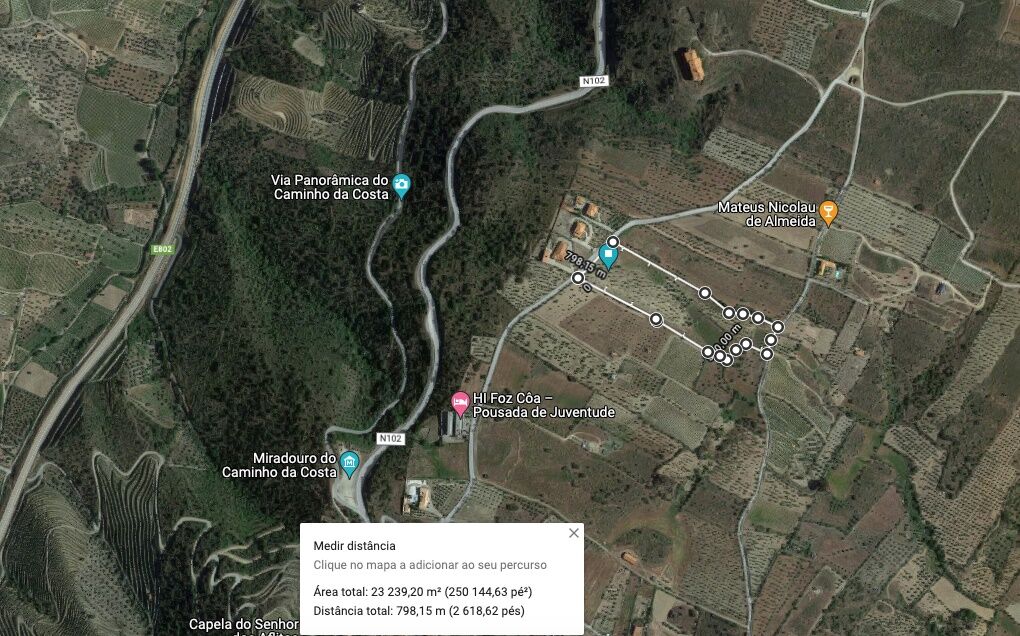Open Via Panorâmica do Caminho da Costa marker
Image resolution: width=1020 pixels, height=636 pixels.
[x=401, y=185]
